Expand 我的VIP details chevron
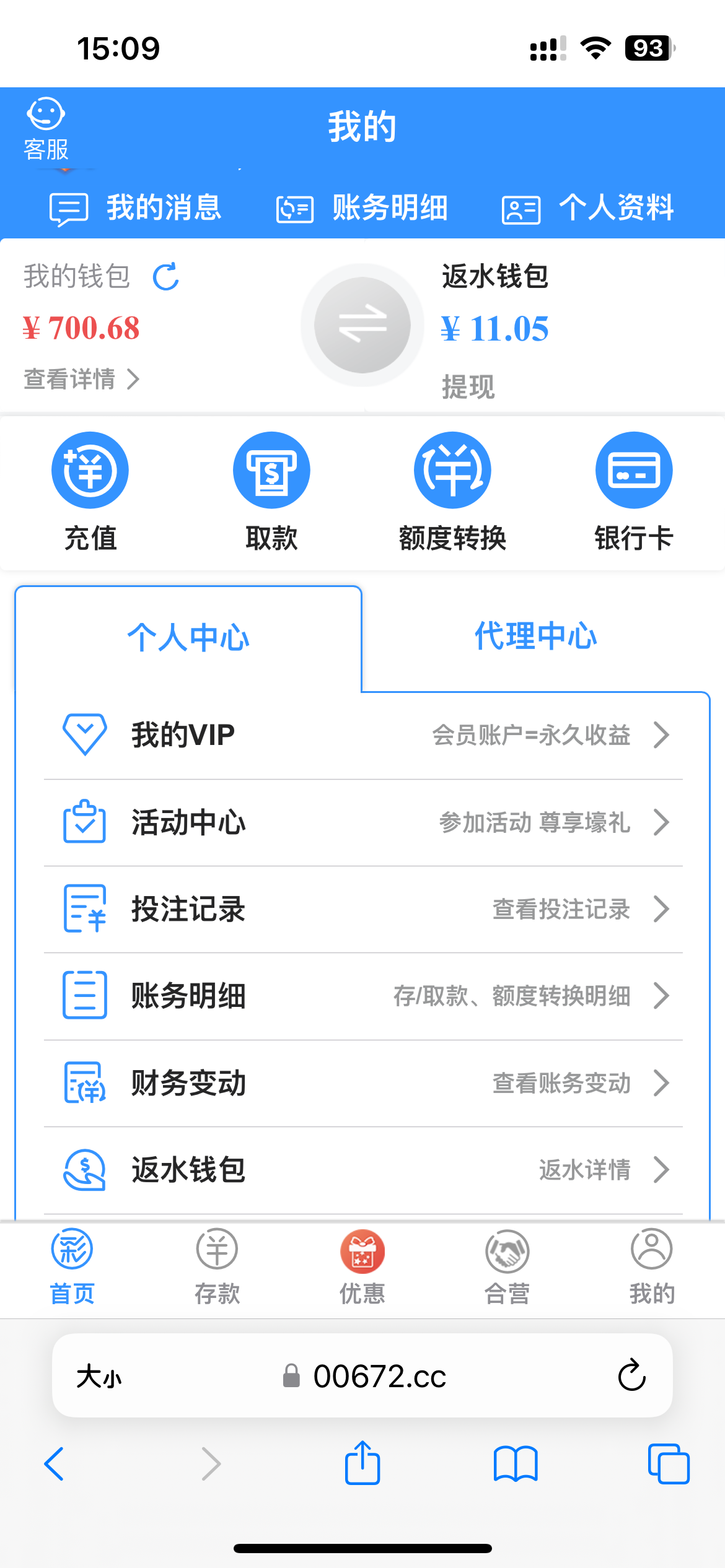Viewport: 725px width, 1568px height. pos(662,736)
